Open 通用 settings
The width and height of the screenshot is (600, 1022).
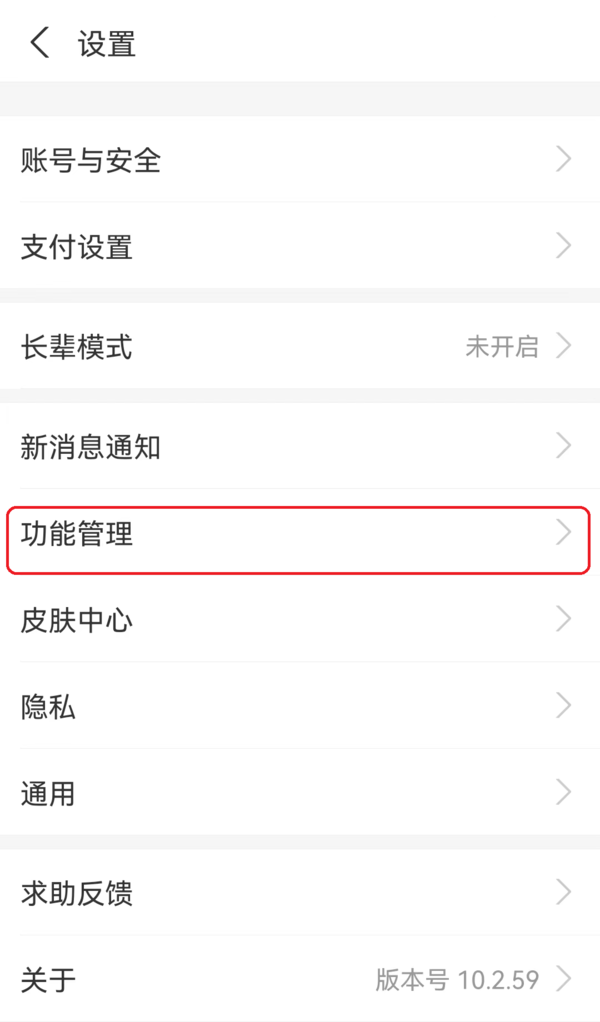(x=300, y=794)
